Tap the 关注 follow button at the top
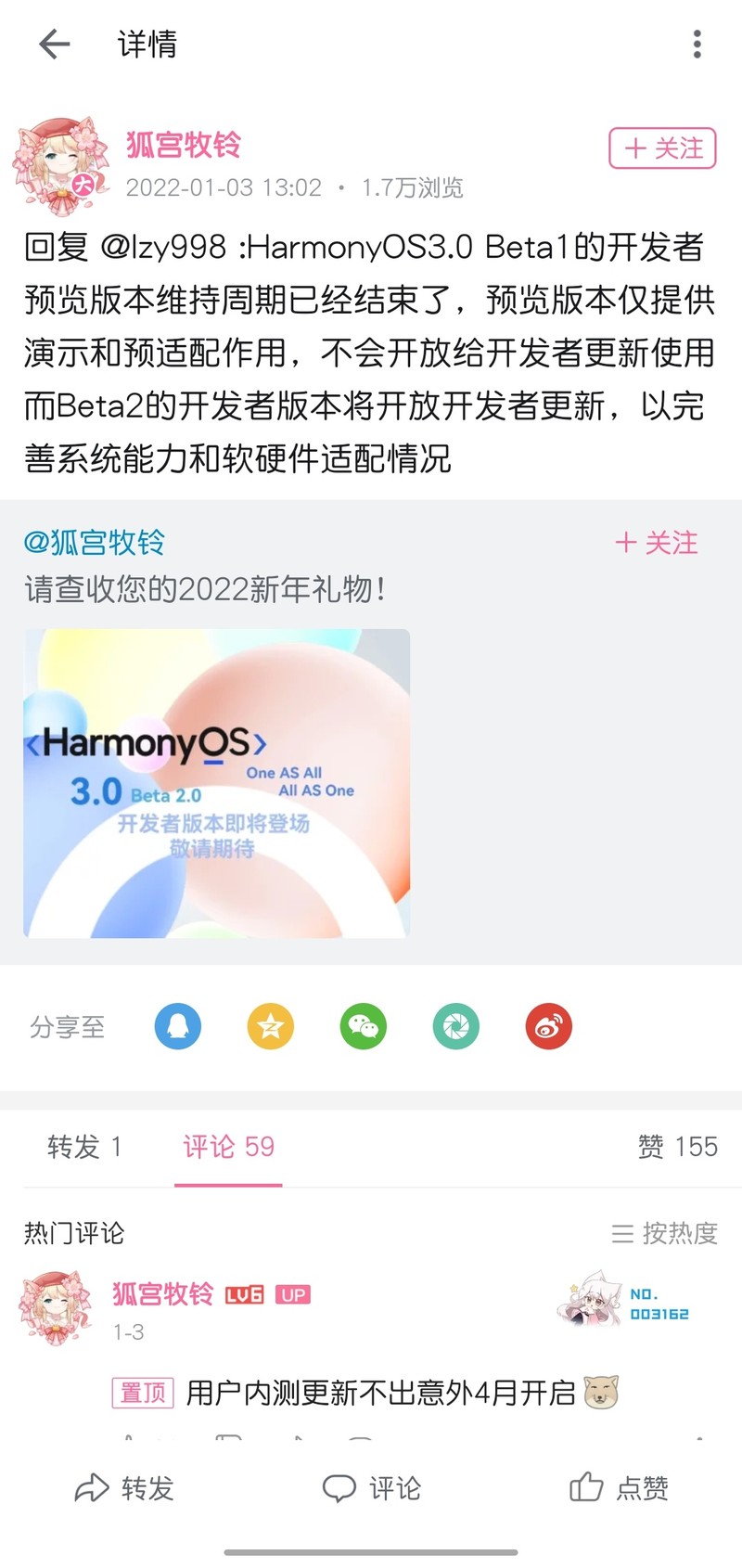The image size is (742, 1568). tap(662, 148)
